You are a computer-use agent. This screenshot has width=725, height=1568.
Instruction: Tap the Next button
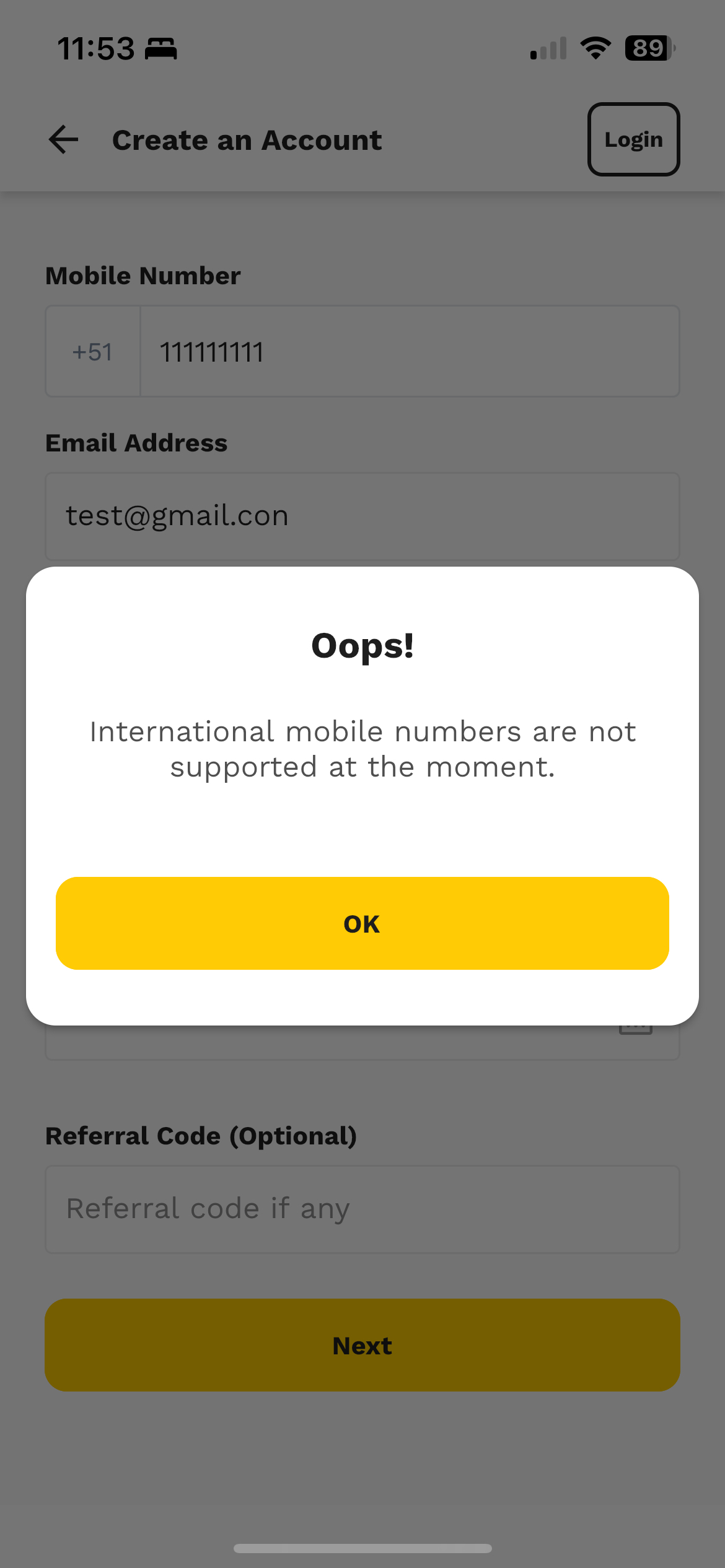pyautogui.click(x=362, y=1345)
